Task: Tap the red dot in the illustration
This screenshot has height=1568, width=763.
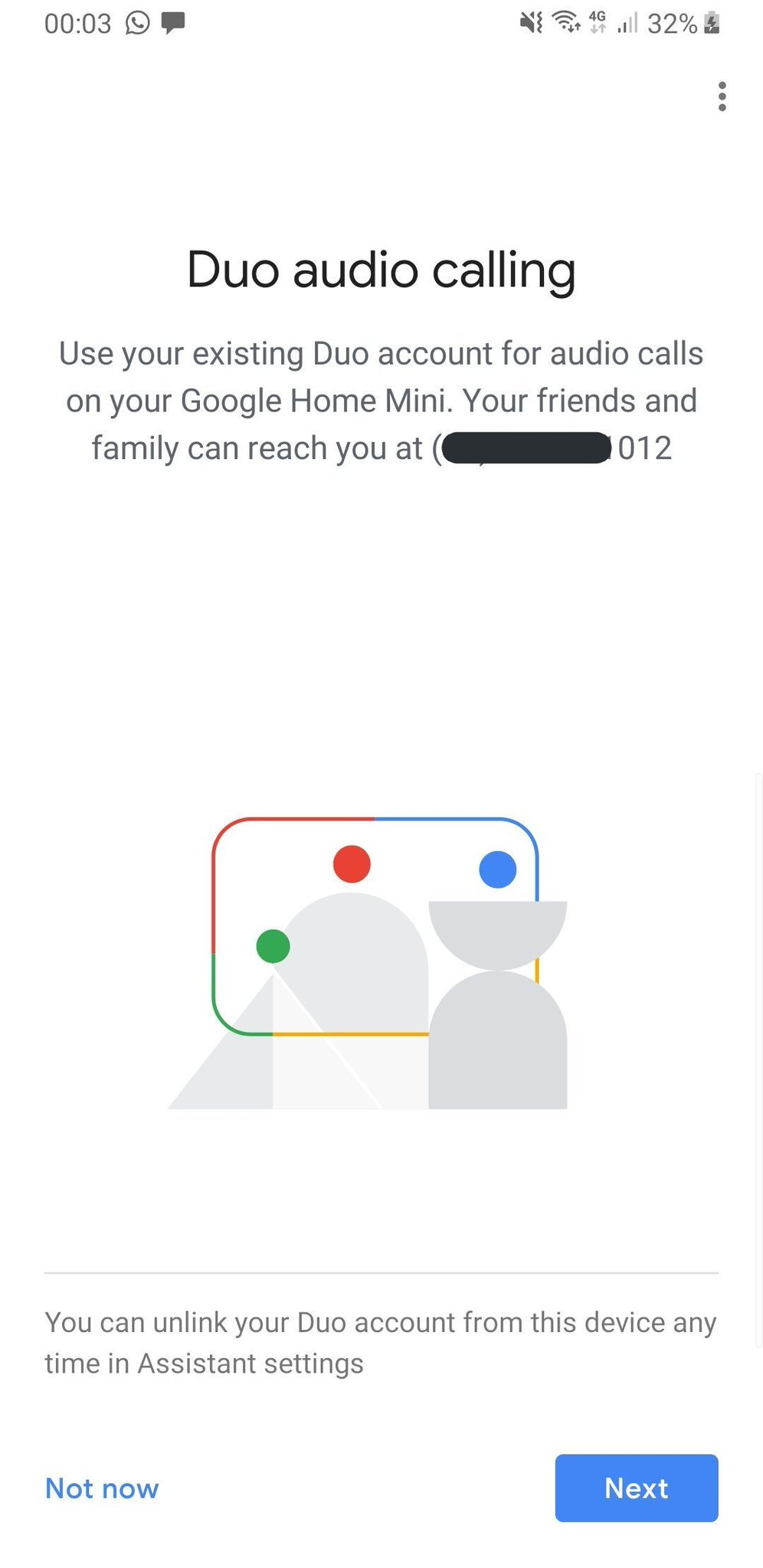Action: (351, 864)
